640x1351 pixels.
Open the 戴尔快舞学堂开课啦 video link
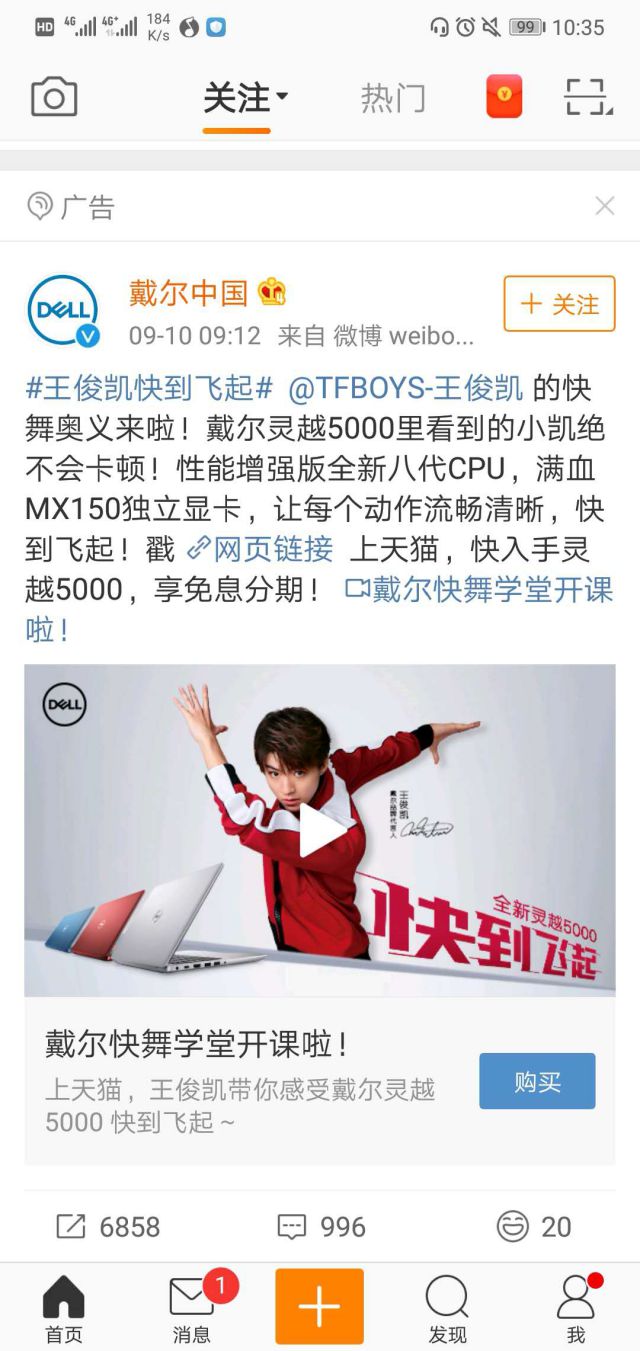coord(478,590)
